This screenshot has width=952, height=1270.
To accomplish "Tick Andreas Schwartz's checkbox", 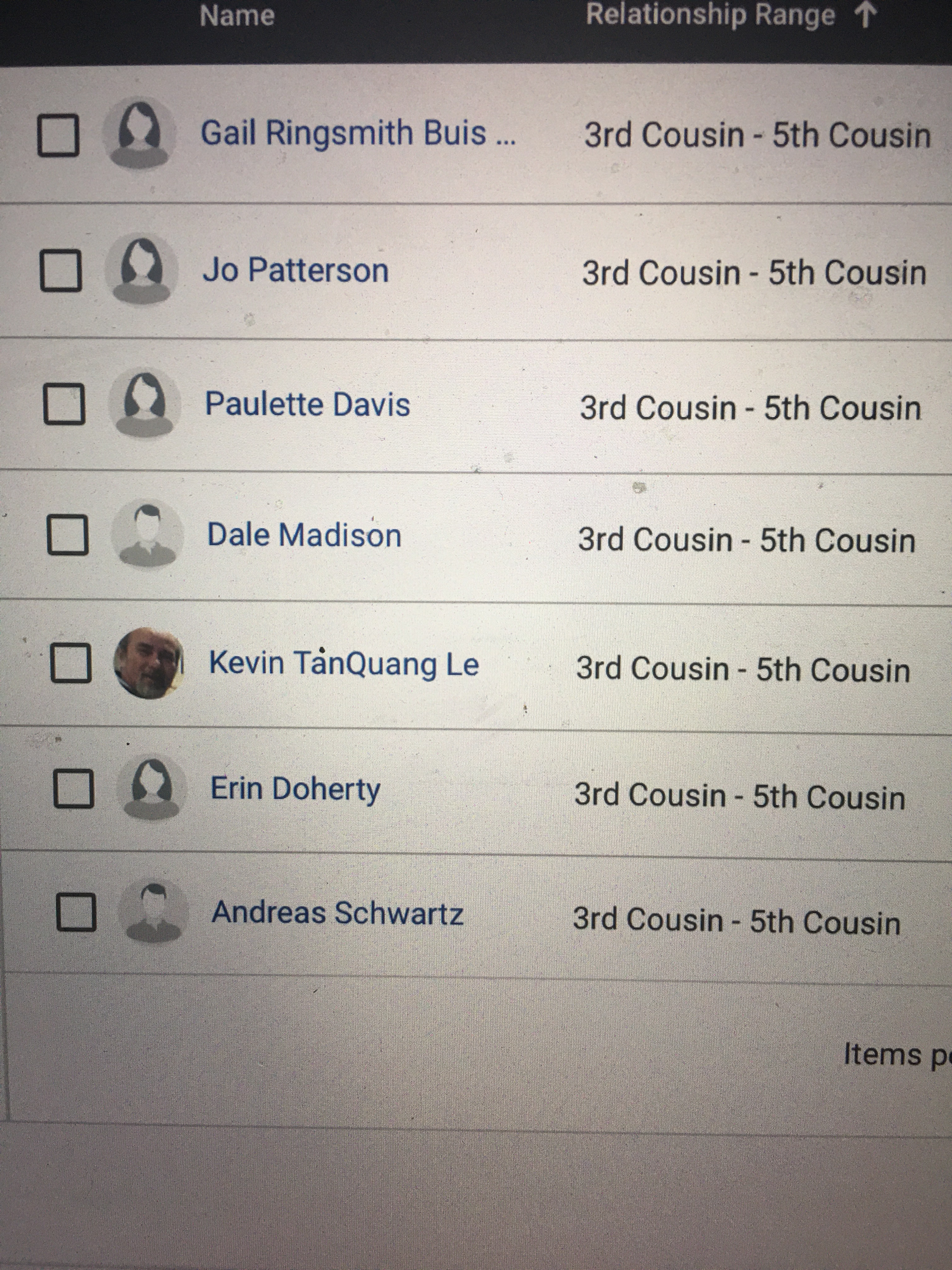I will click(x=76, y=912).
